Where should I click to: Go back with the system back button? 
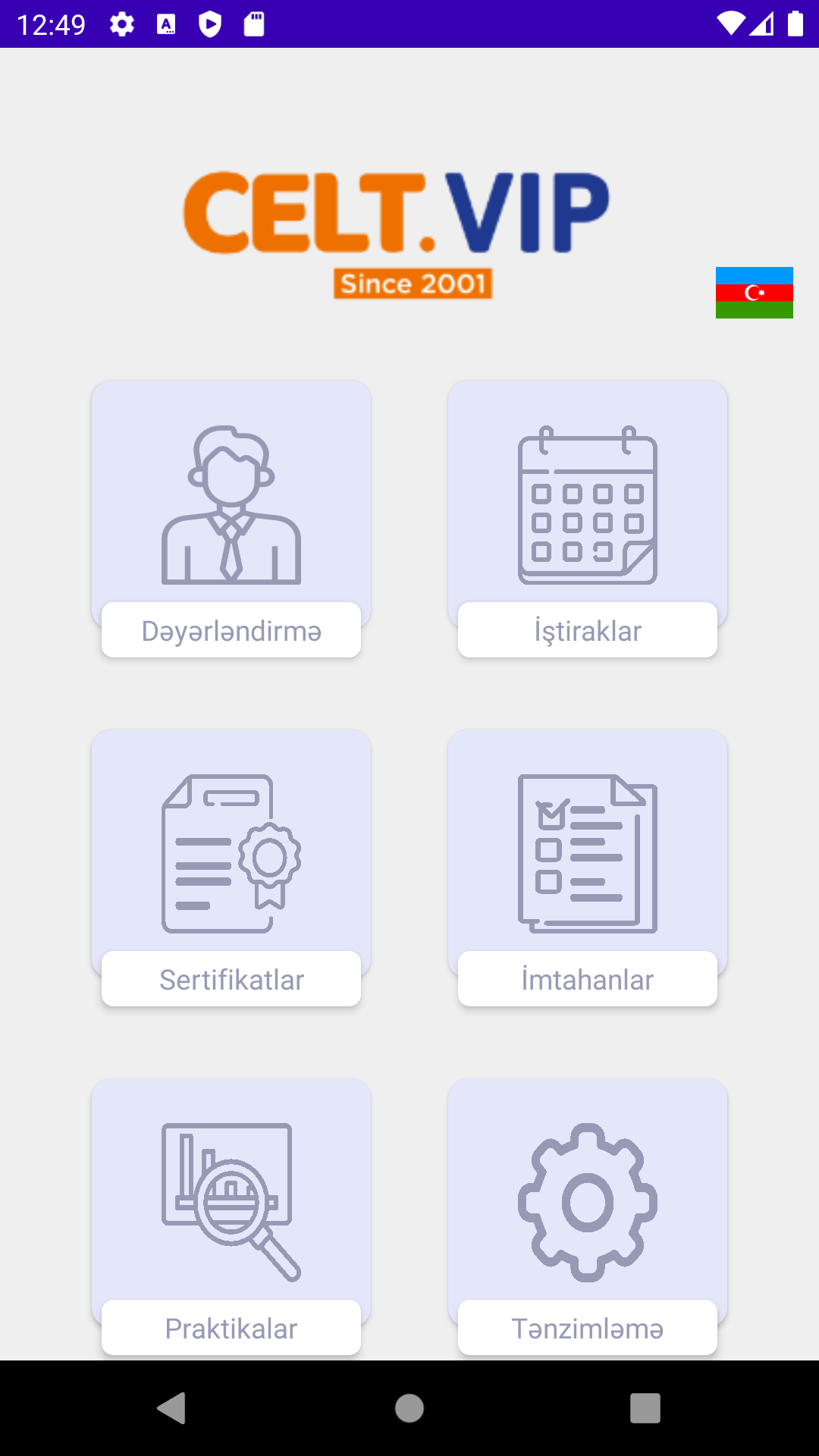pos(171,1408)
